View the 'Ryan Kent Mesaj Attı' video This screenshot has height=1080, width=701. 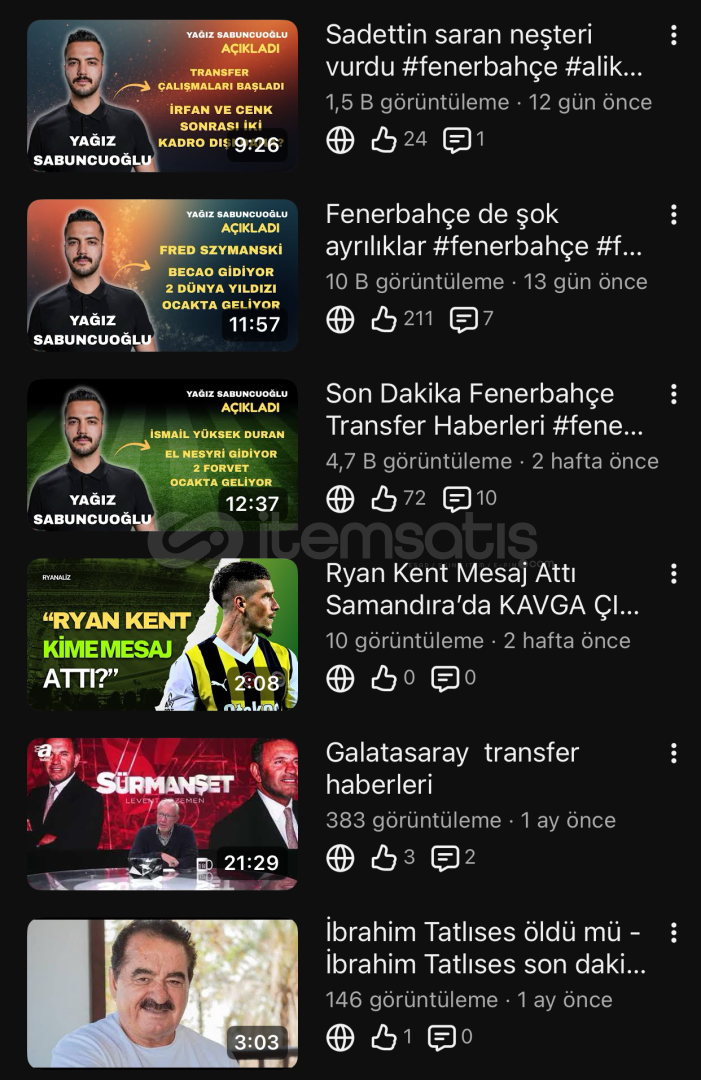pyautogui.click(x=162, y=635)
